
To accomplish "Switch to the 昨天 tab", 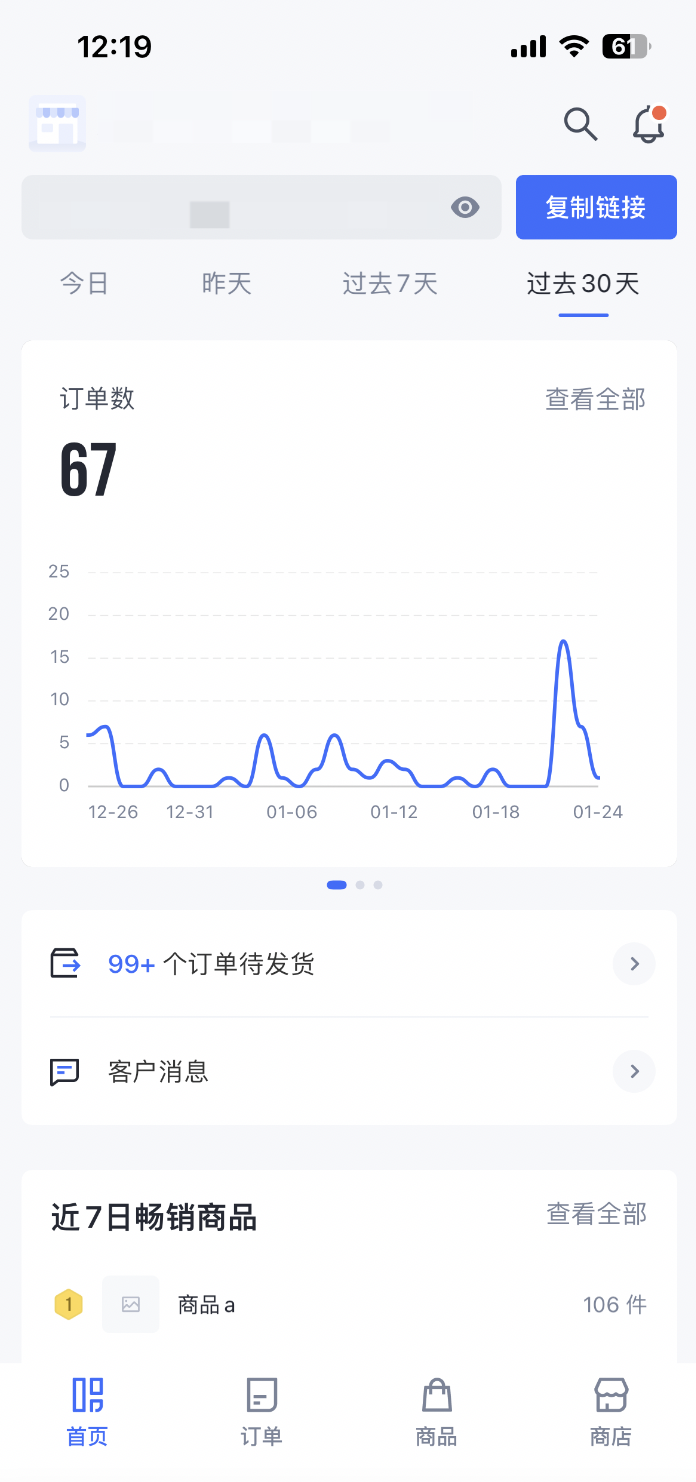I will click(227, 284).
